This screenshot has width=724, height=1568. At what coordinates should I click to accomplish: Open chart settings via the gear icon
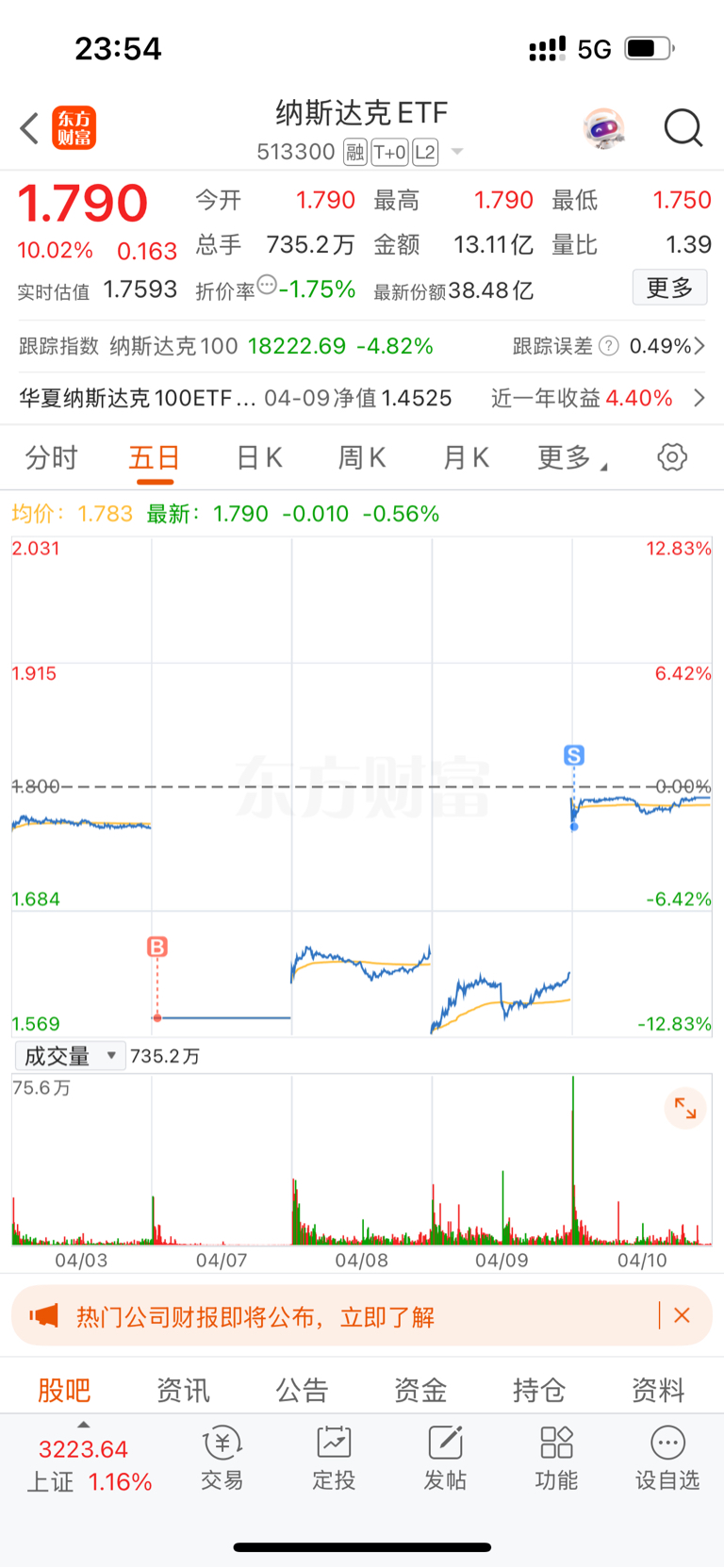[x=671, y=456]
